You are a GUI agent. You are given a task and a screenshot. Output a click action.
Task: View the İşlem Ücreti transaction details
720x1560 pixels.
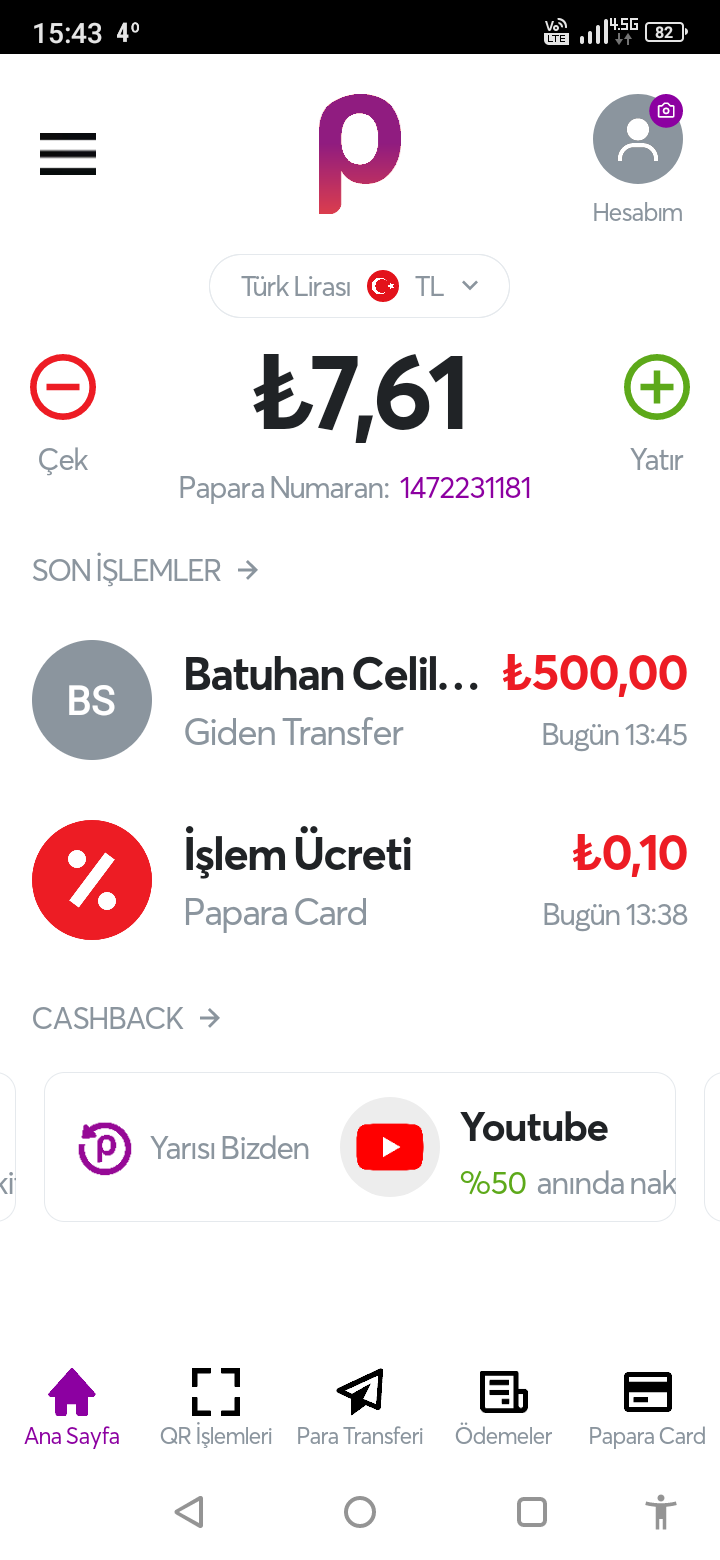[x=360, y=880]
